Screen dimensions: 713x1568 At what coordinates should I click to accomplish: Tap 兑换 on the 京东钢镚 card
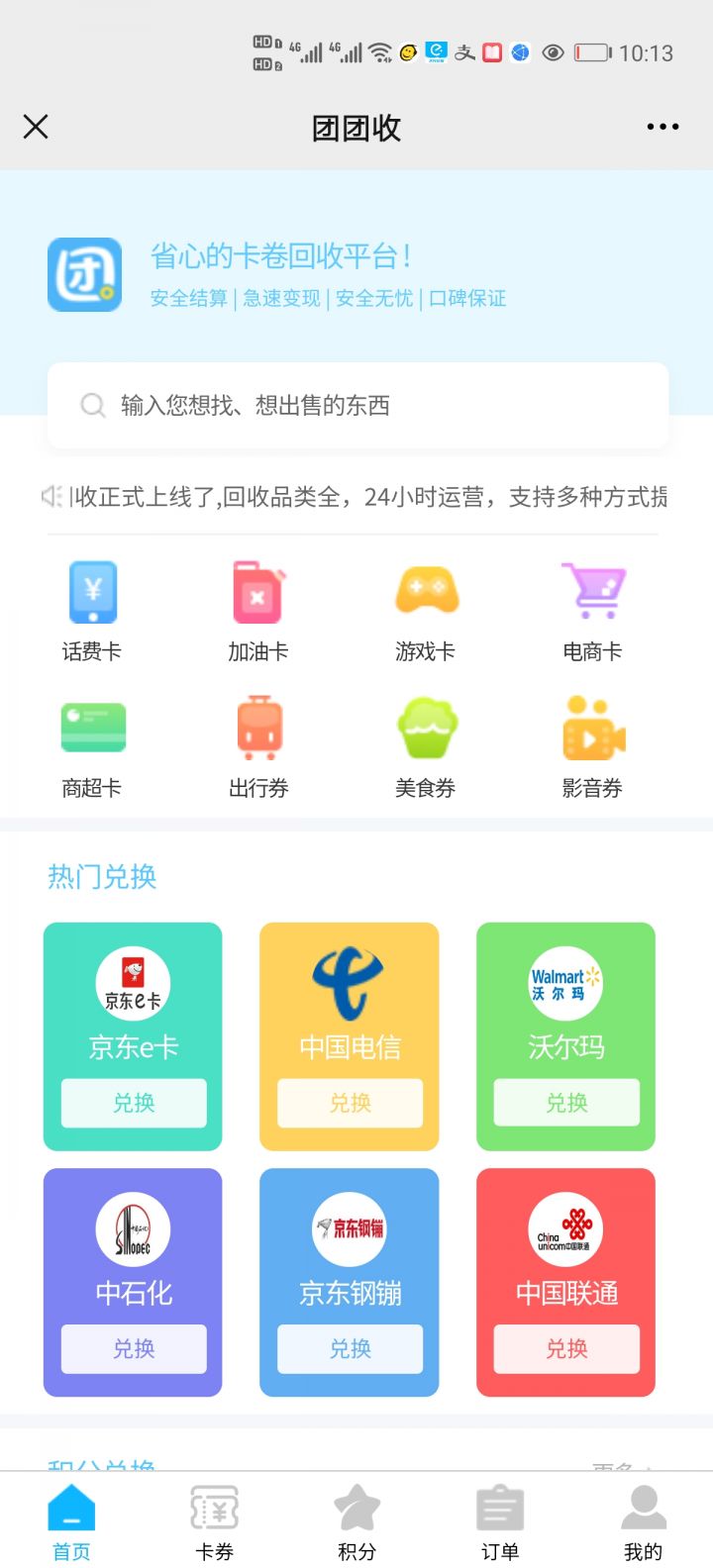pos(350,1348)
